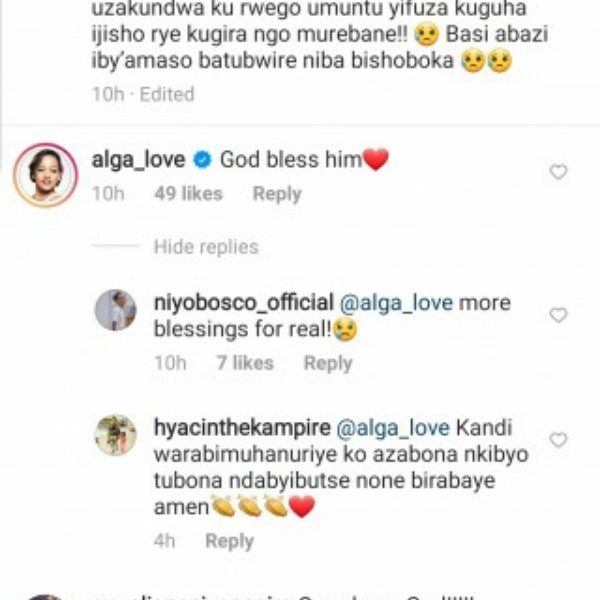Reply to alga_love's comment
Image resolution: width=600 pixels, height=600 pixels.
277,194
